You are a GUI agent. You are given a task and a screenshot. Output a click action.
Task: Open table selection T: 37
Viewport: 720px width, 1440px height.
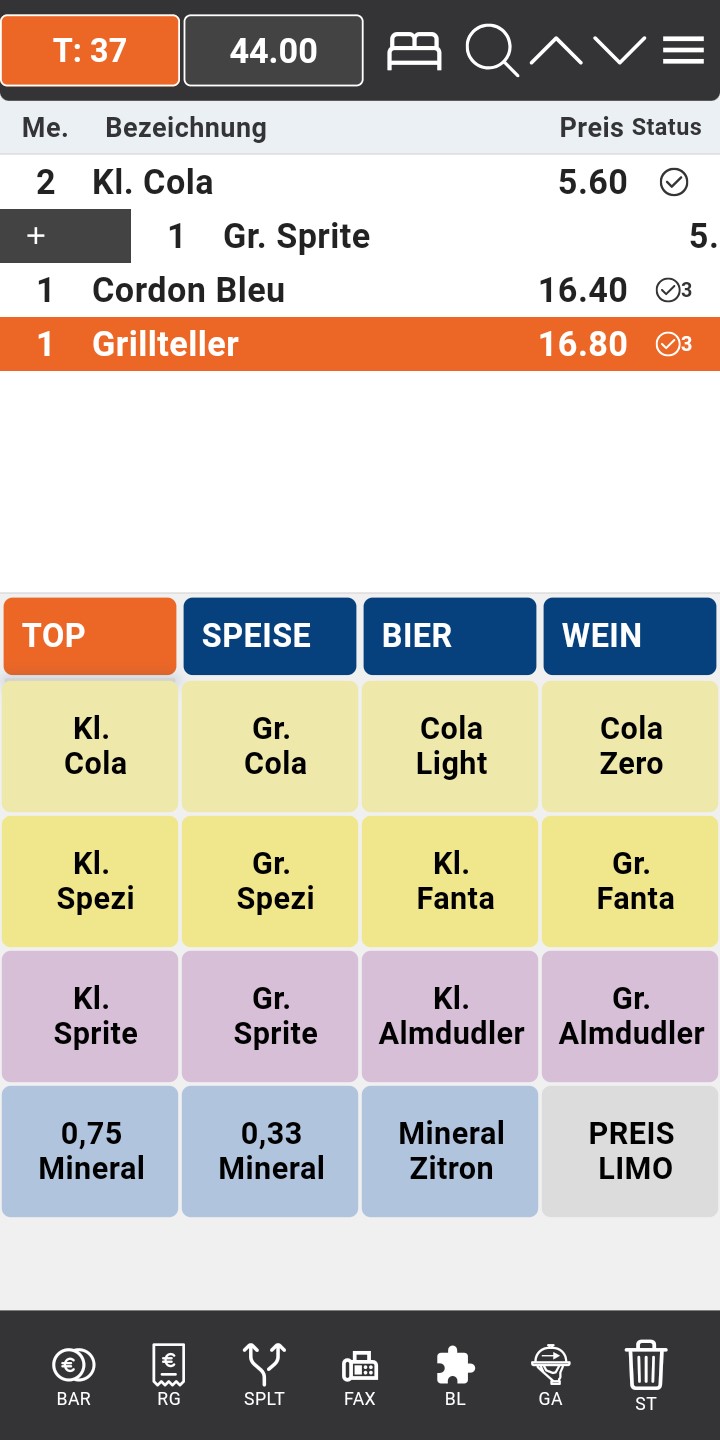90,50
